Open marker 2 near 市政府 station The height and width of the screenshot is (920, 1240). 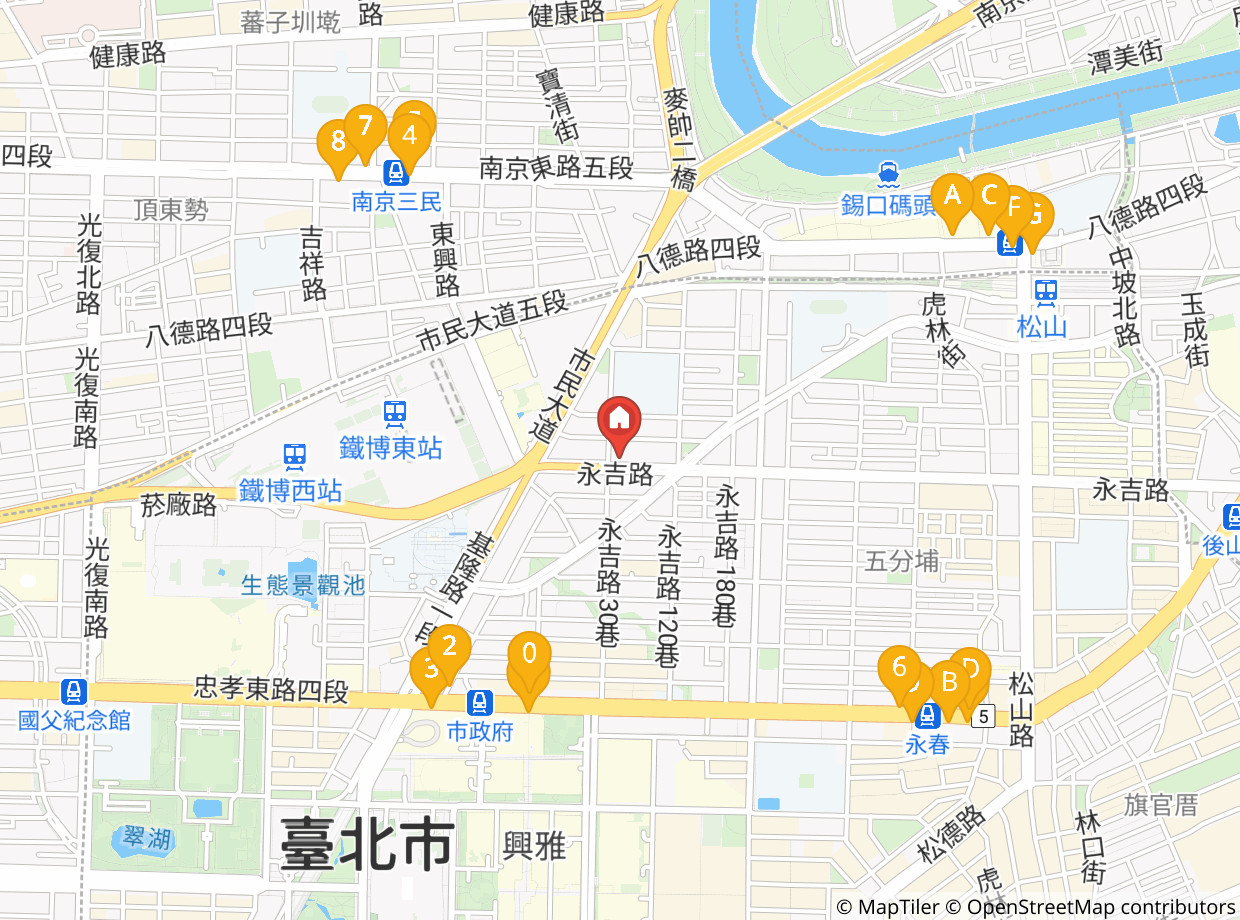tap(449, 646)
